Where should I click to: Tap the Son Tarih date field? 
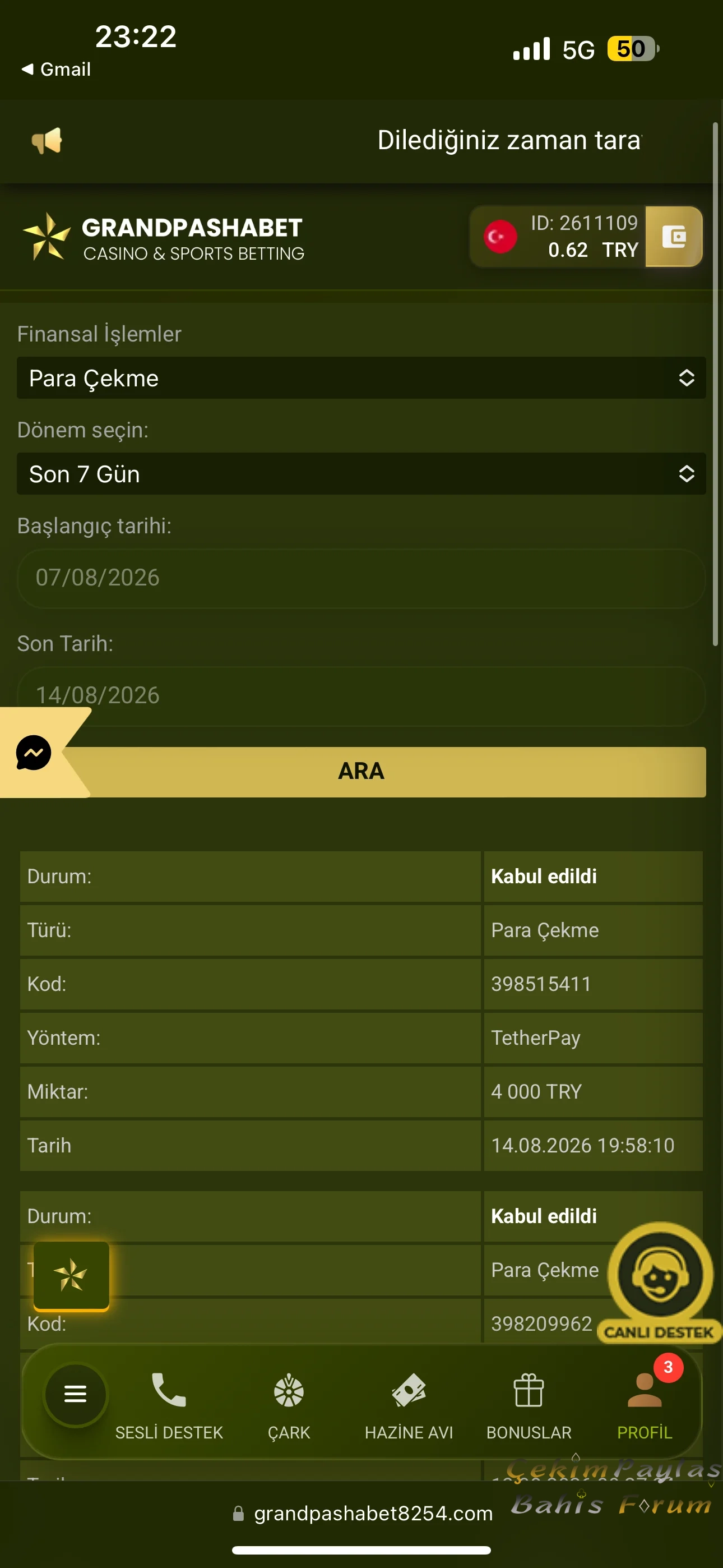click(x=361, y=695)
